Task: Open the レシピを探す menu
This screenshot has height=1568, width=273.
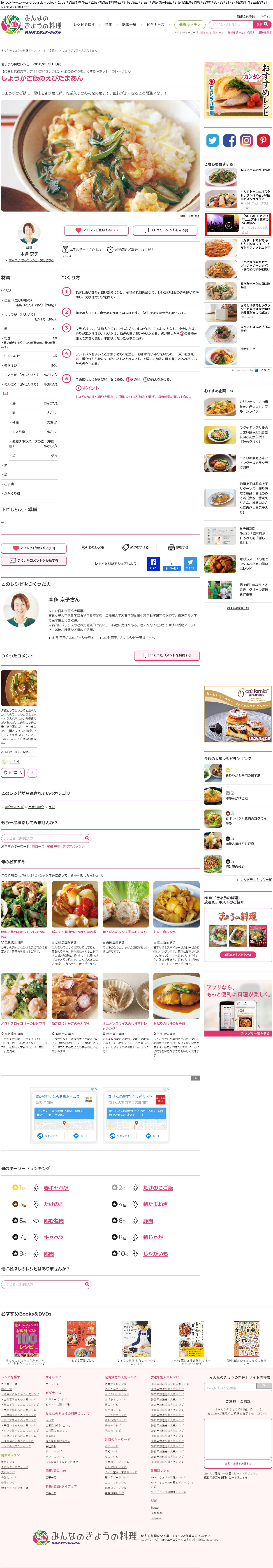Action: pos(84,25)
